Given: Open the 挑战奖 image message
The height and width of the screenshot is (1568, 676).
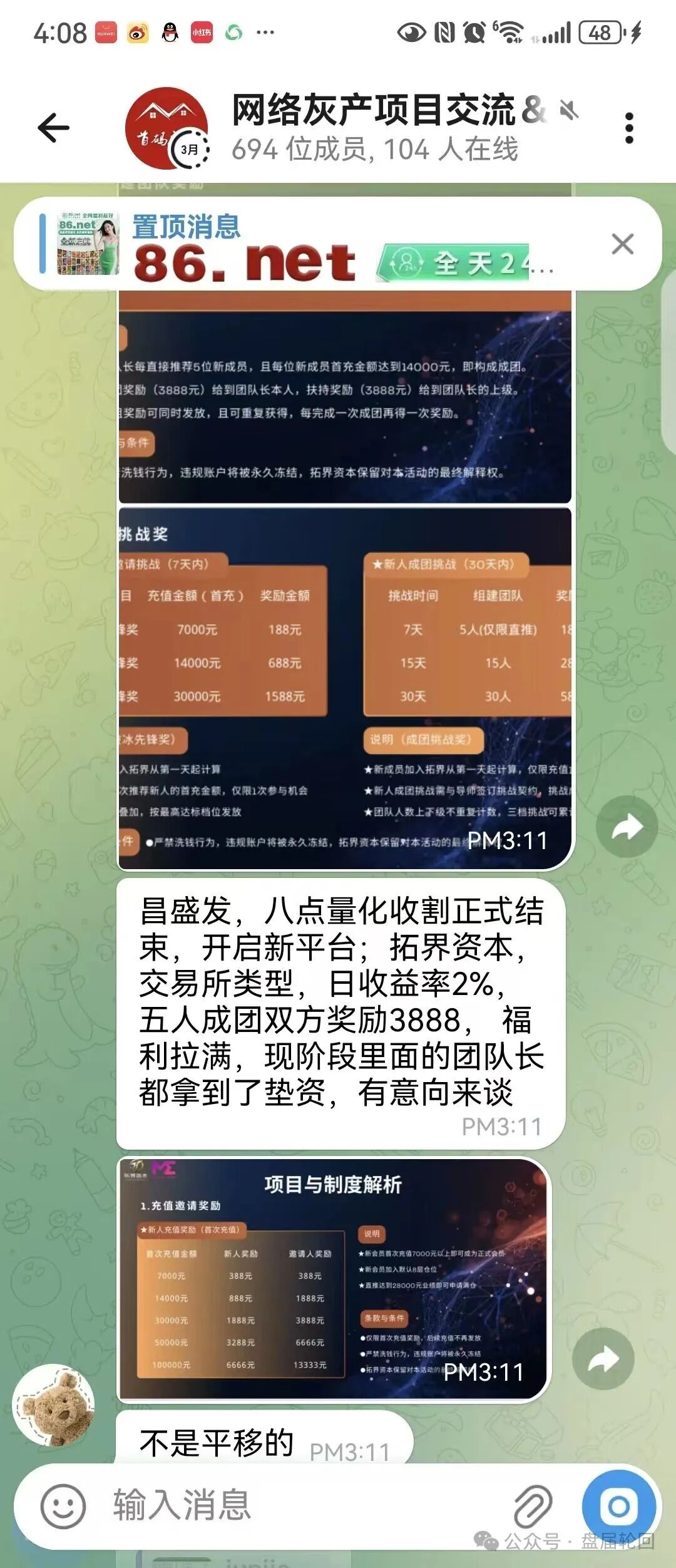Looking at the screenshot, I should tap(344, 688).
